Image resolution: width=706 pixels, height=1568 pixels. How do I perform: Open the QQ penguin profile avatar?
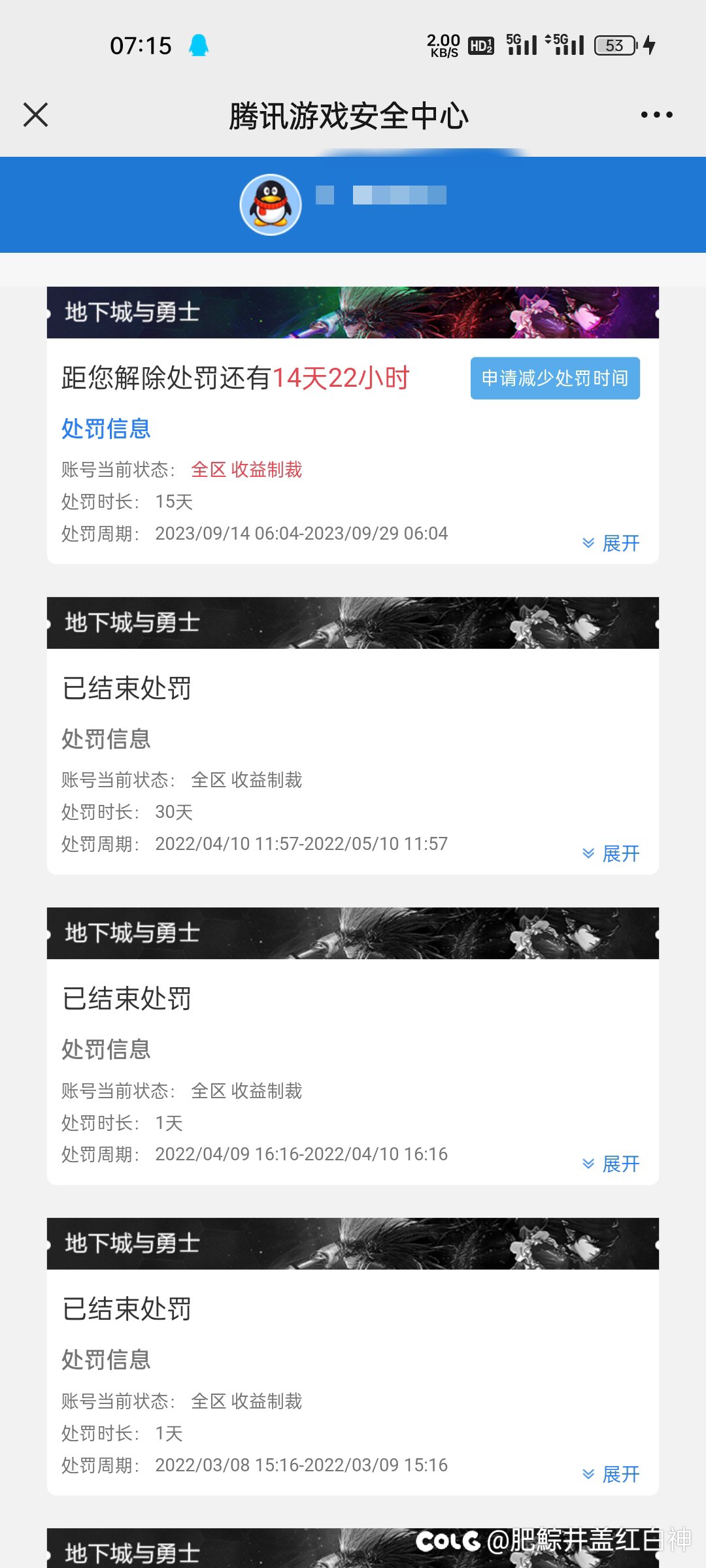click(271, 204)
